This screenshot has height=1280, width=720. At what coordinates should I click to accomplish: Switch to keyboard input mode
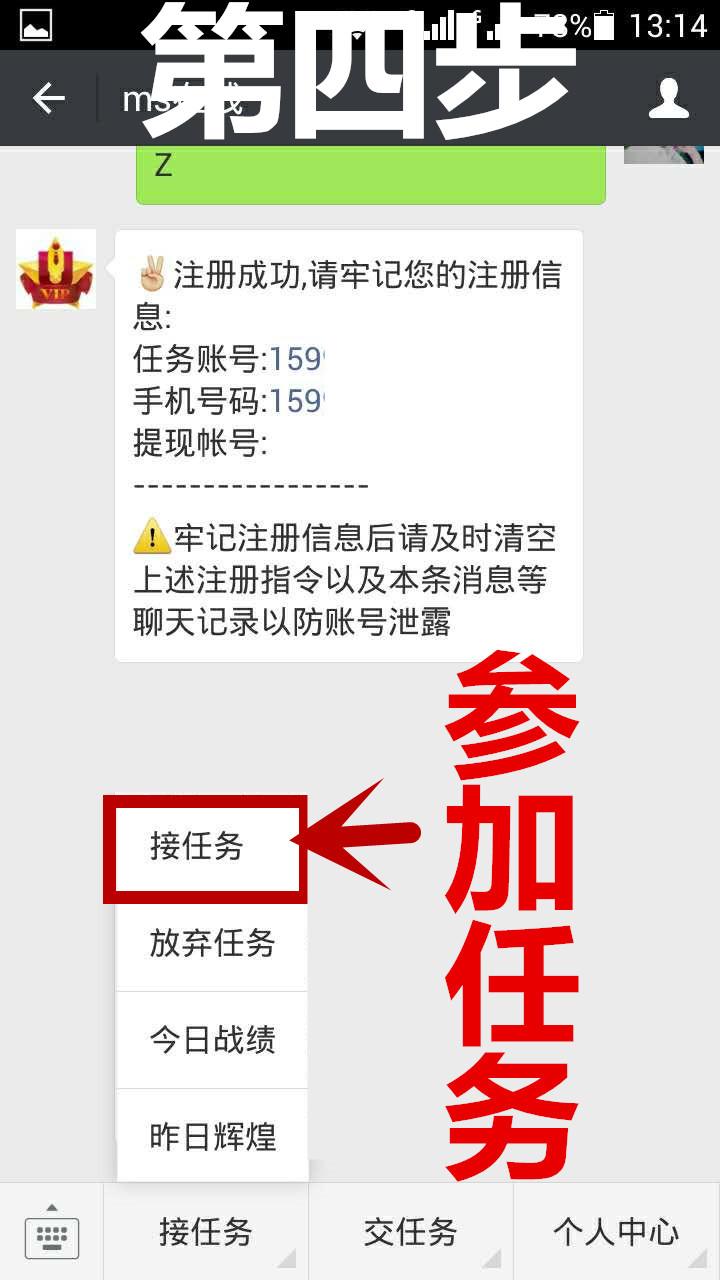[52, 1233]
